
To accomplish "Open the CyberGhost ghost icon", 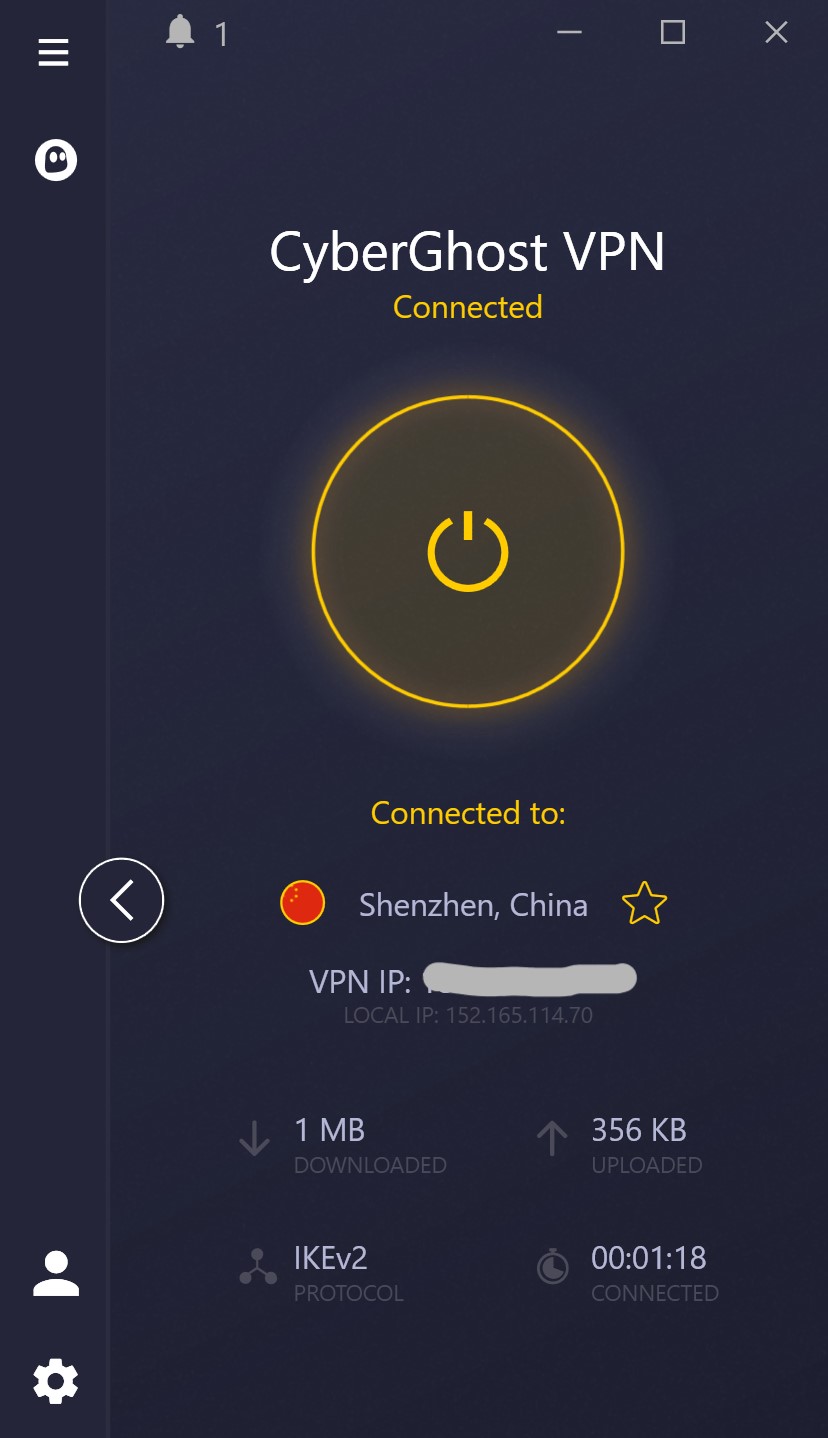I will [x=56, y=160].
